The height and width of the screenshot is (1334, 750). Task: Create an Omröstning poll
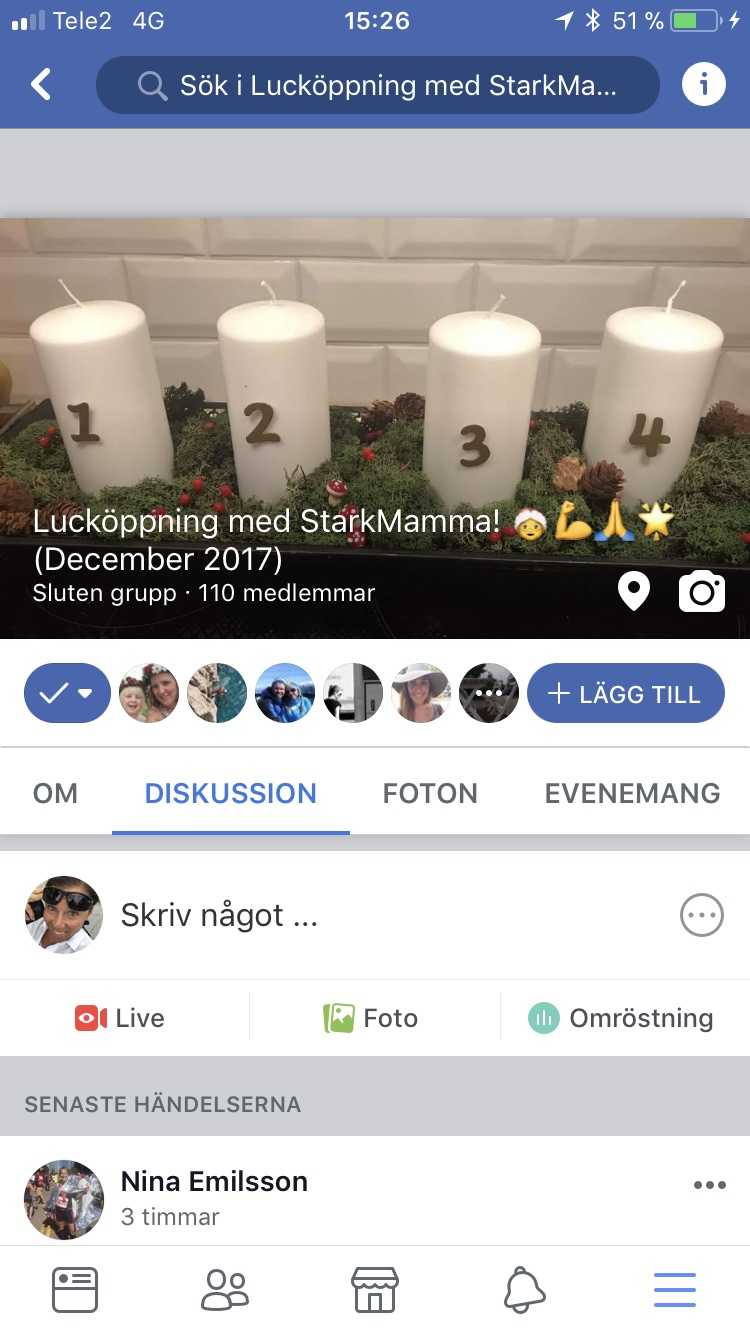[621, 1018]
